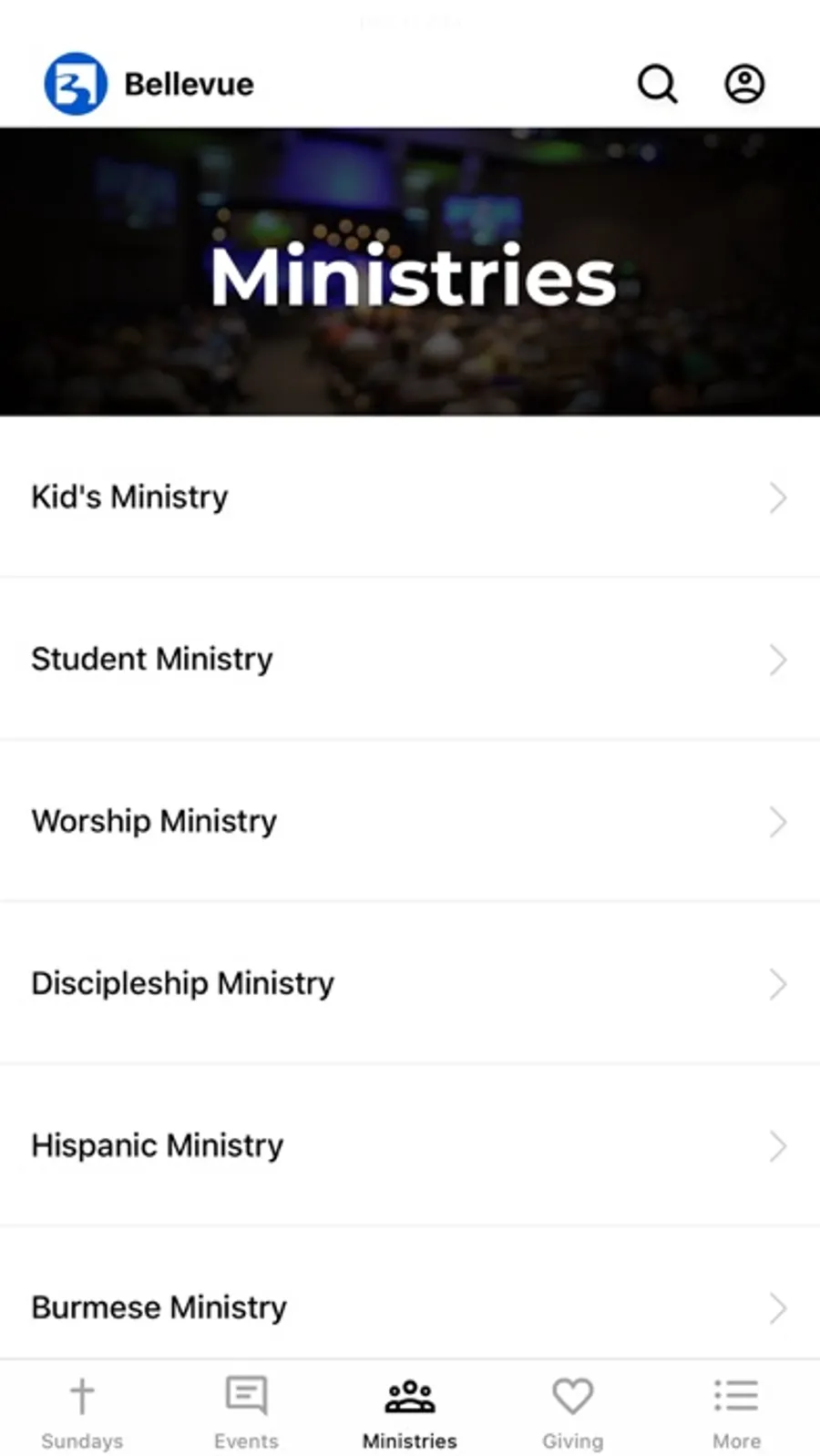Switch to the Events tab
The image size is (820, 1456).
[246, 1411]
